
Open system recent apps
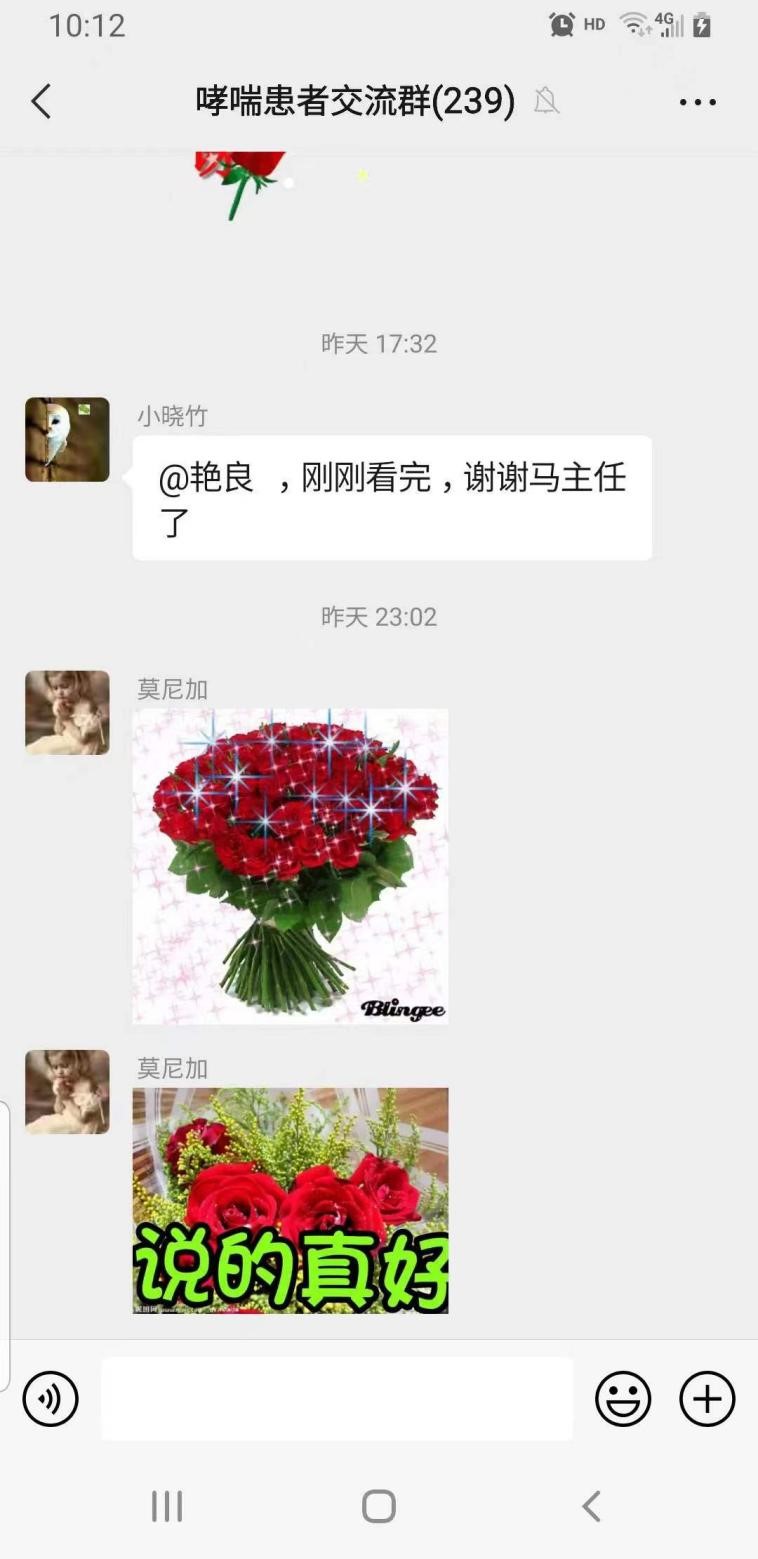pos(167,1506)
